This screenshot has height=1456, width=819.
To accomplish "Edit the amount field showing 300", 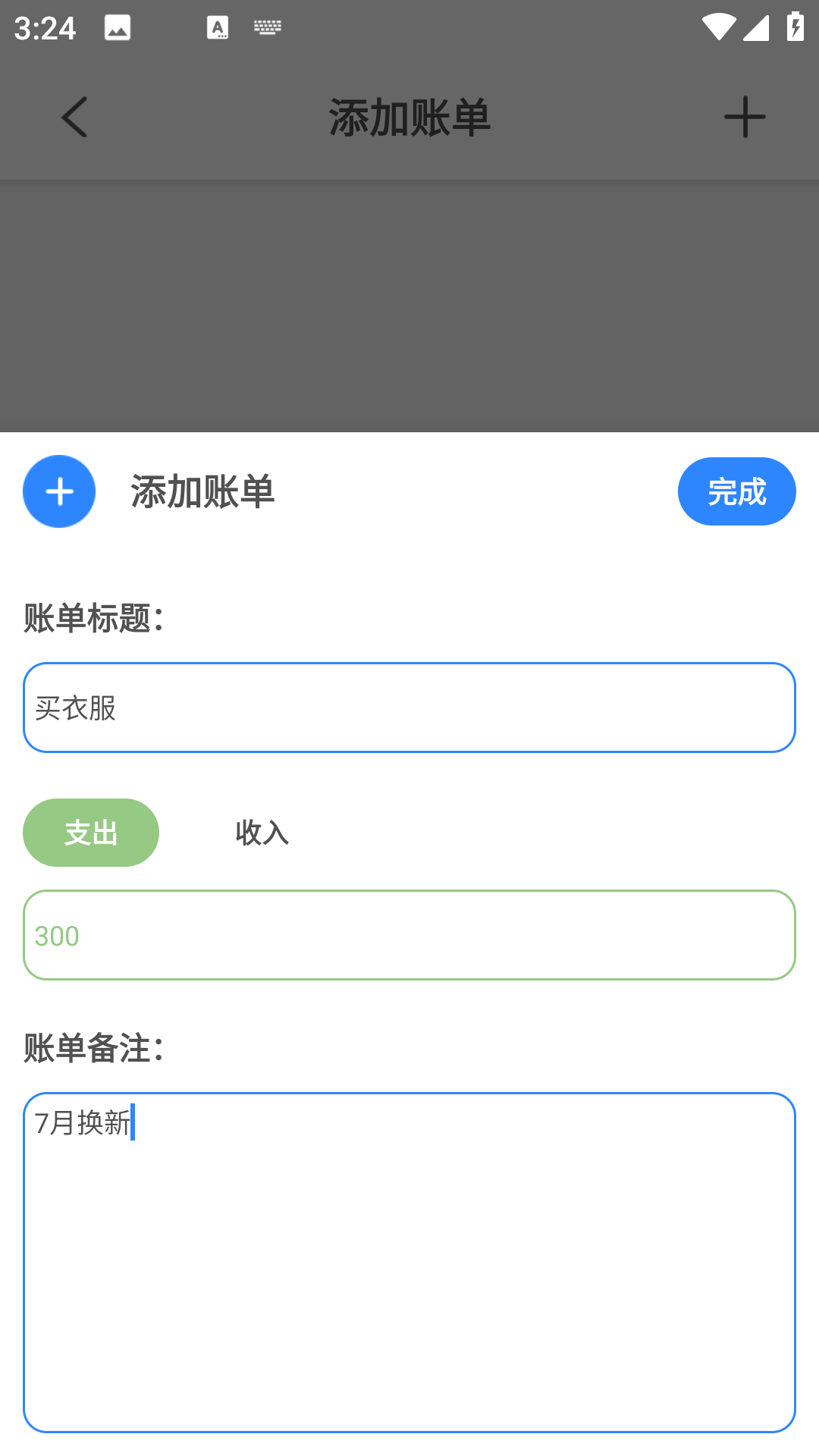I will pyautogui.click(x=409, y=935).
